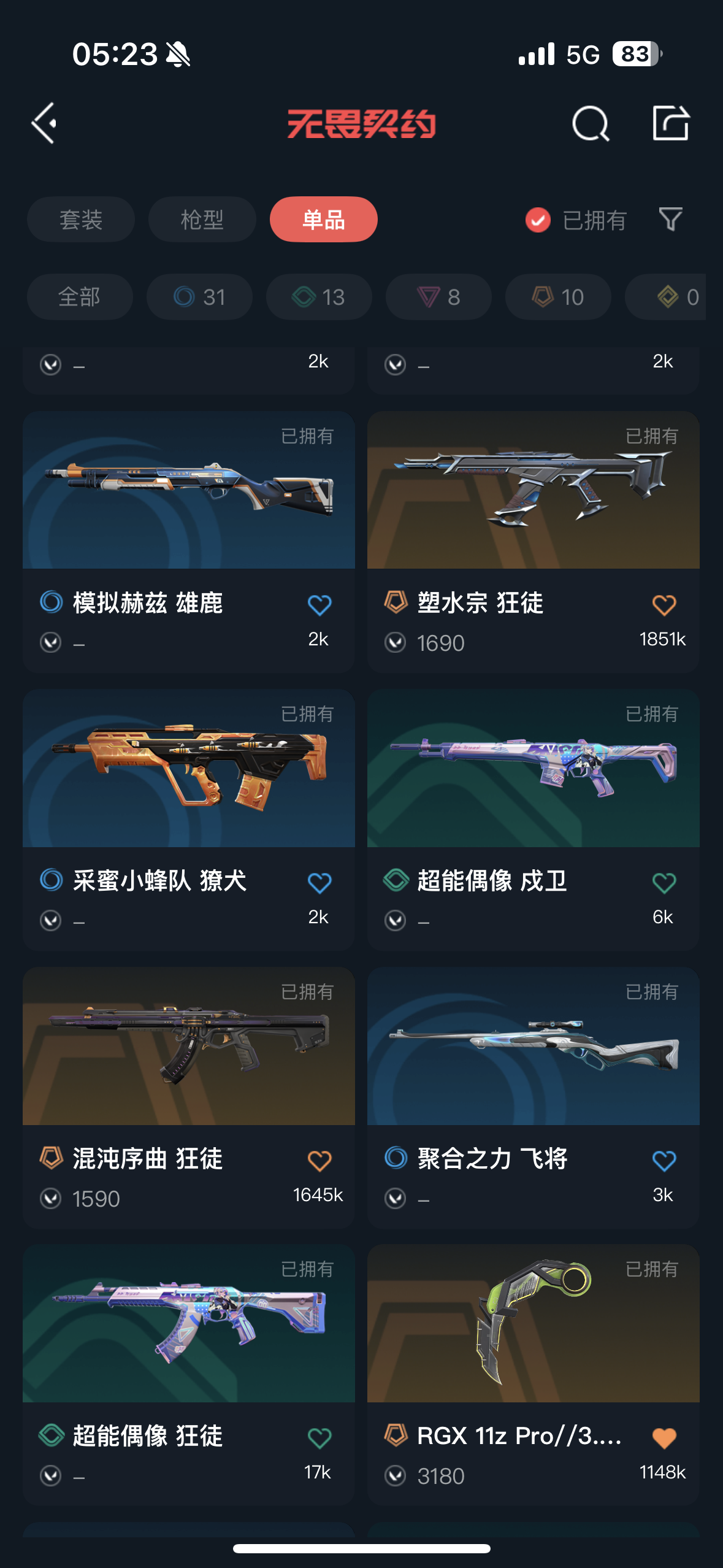Like the 聚合之力 飞将 skin
This screenshot has width=723, height=1568.
(x=664, y=1161)
